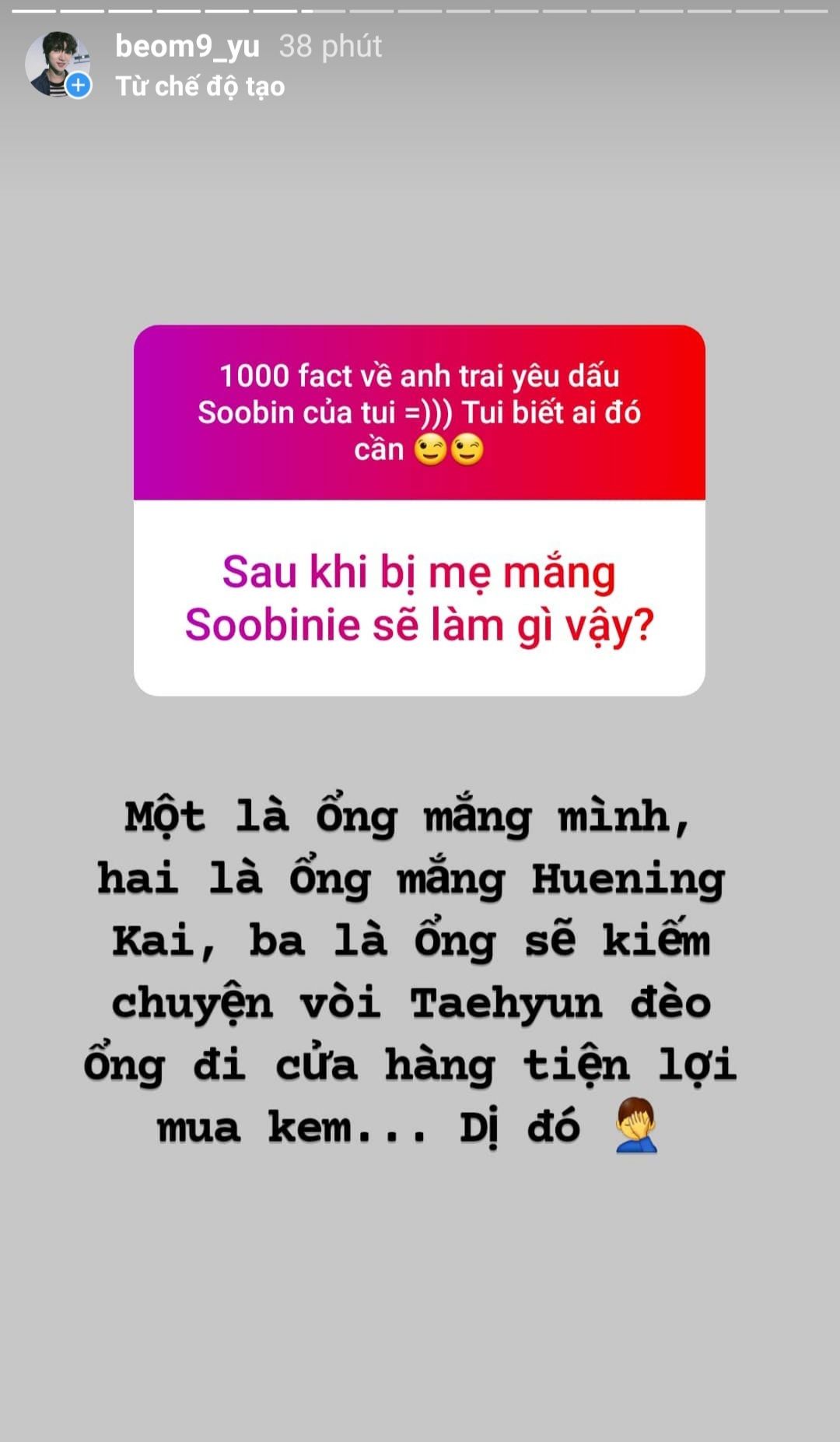840x1442 pixels.
Task: Open beom9_yu's profile picture
Action: coord(58,65)
